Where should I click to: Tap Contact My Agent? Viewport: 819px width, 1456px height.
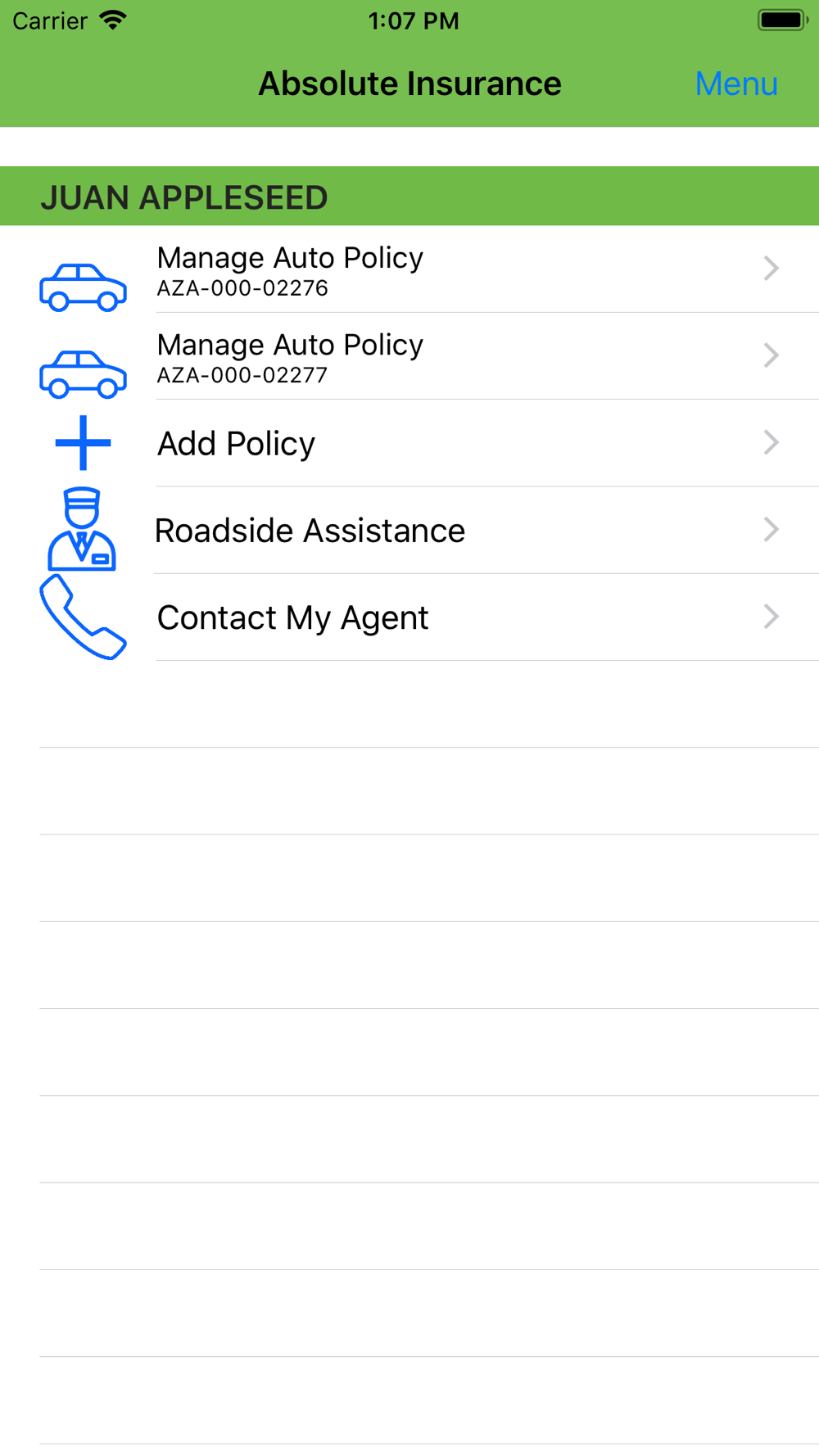tap(409, 617)
